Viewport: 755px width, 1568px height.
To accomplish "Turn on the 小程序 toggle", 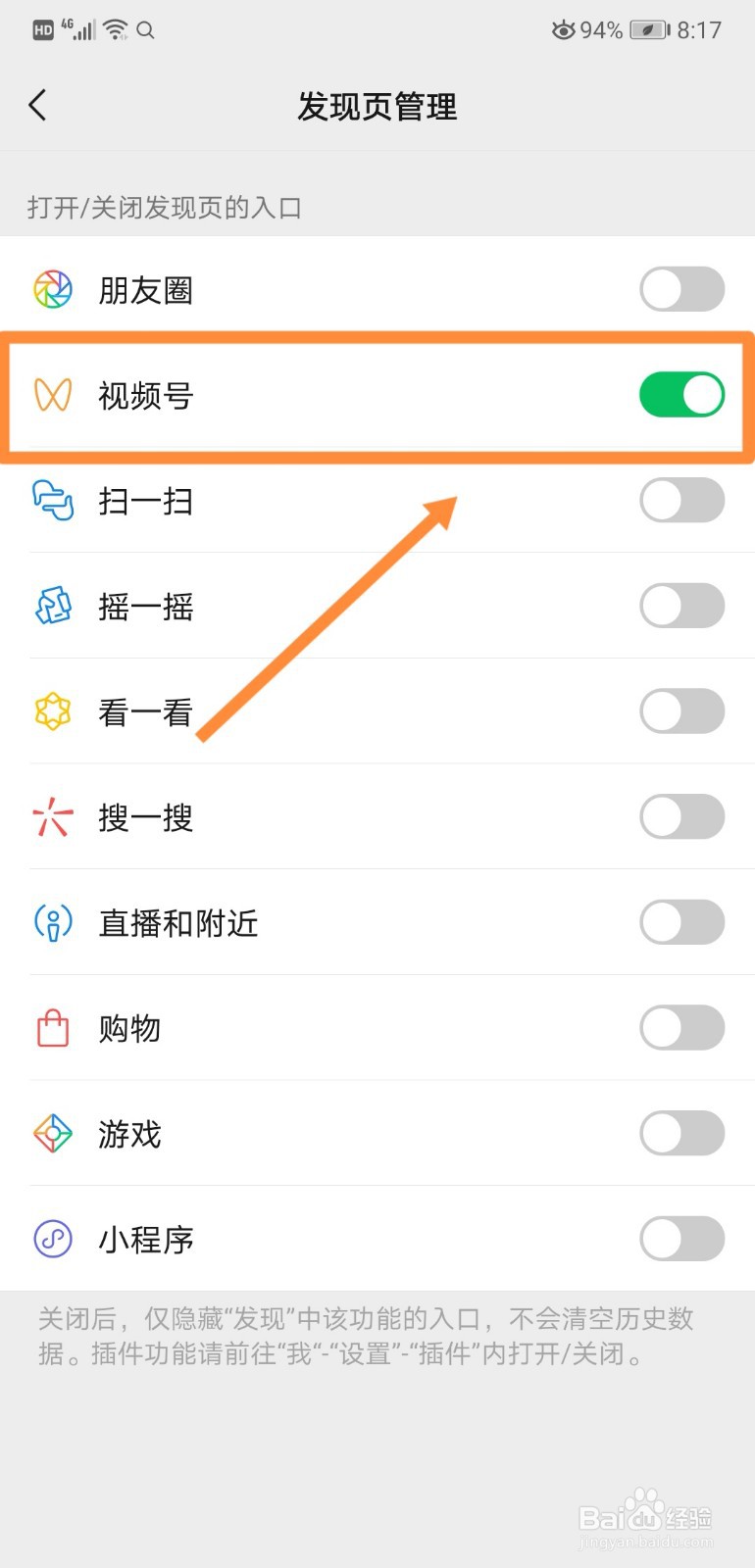I will tap(681, 1239).
